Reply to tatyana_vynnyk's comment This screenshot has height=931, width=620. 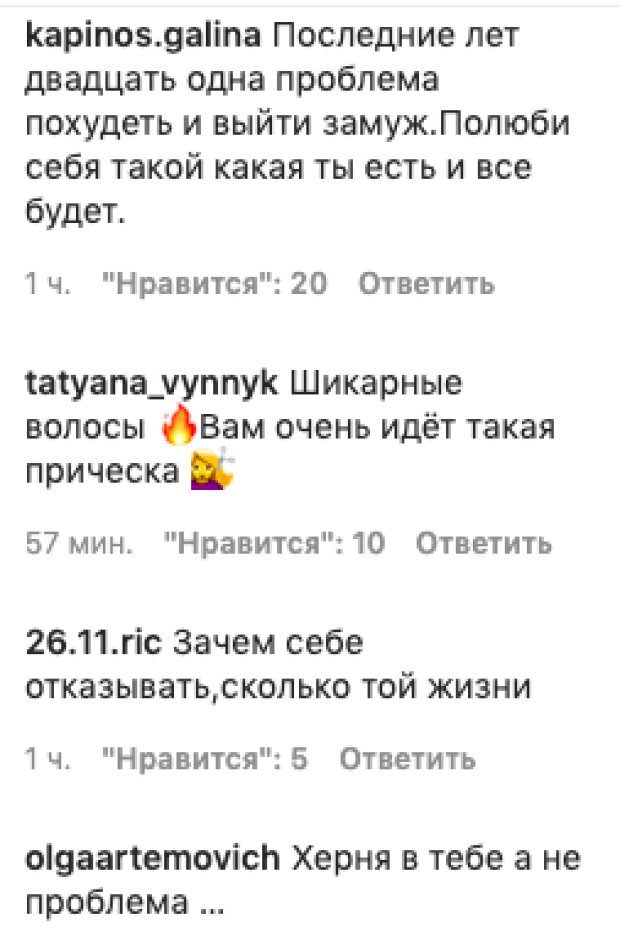(x=483, y=543)
